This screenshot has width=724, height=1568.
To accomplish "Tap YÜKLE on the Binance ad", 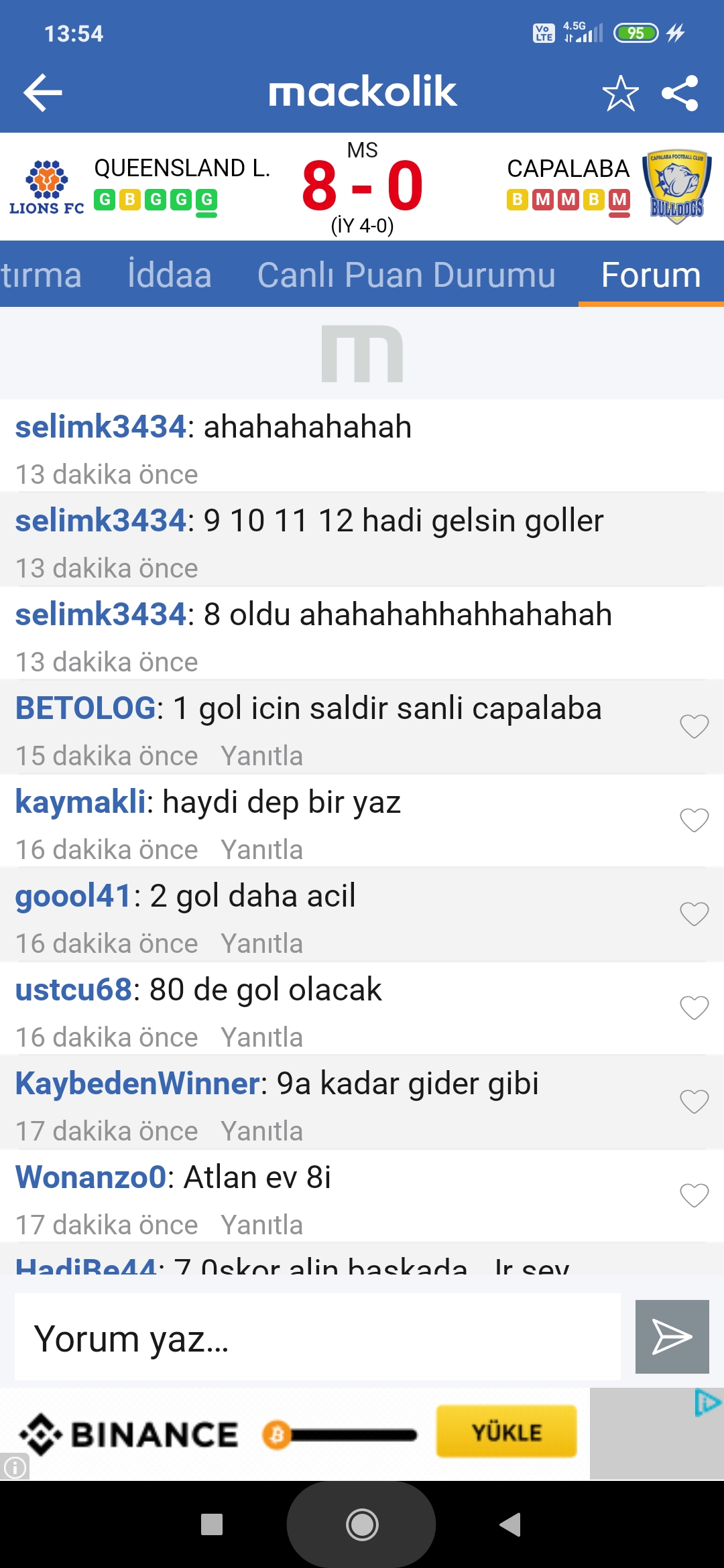I will point(507,1431).
